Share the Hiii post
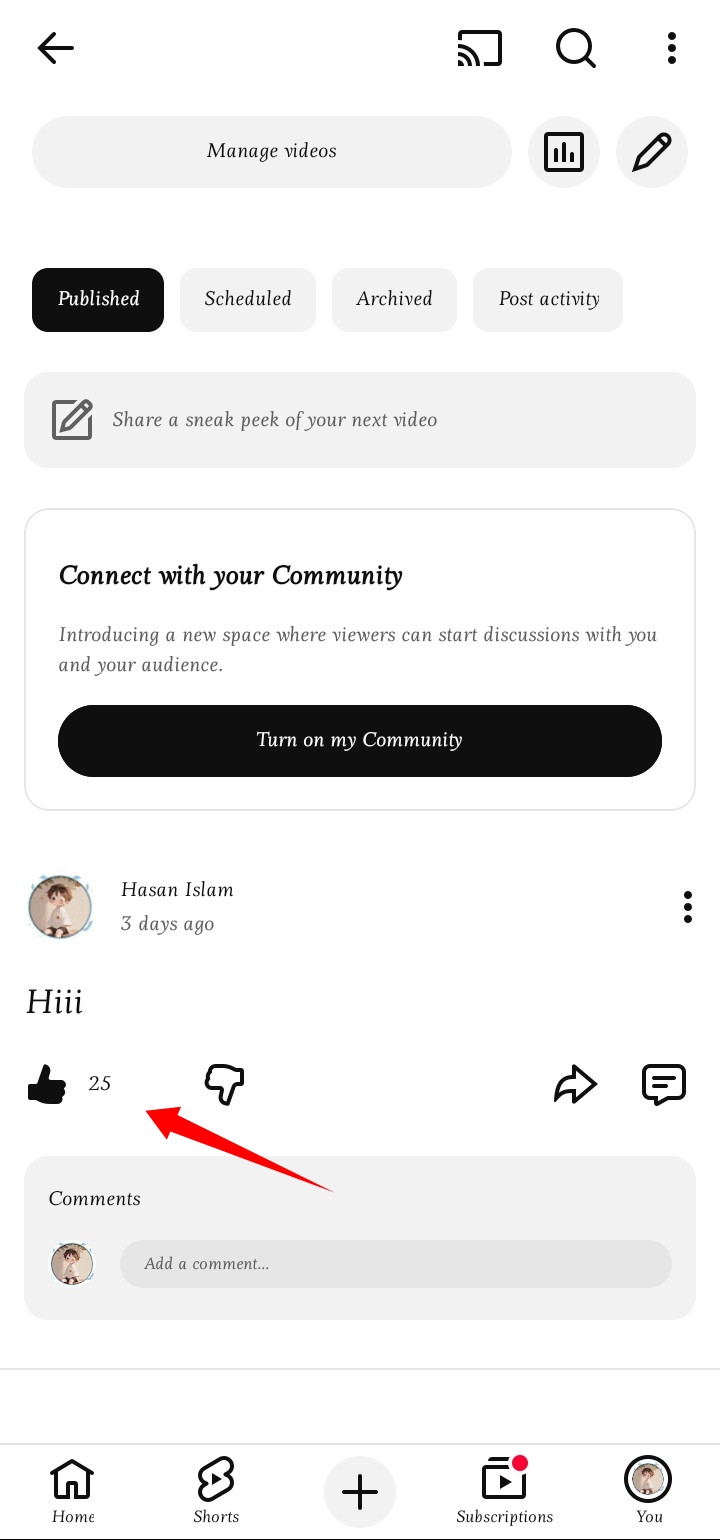The image size is (720, 1540). [575, 1084]
